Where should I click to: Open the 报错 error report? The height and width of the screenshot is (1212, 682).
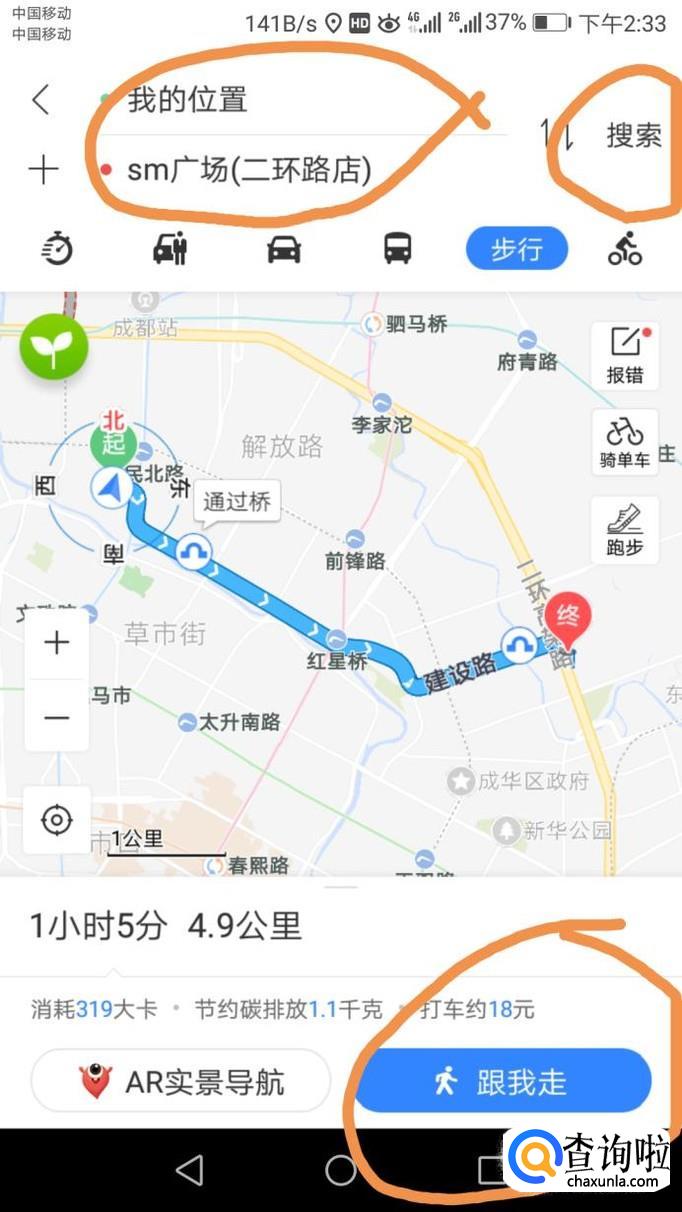625,355
